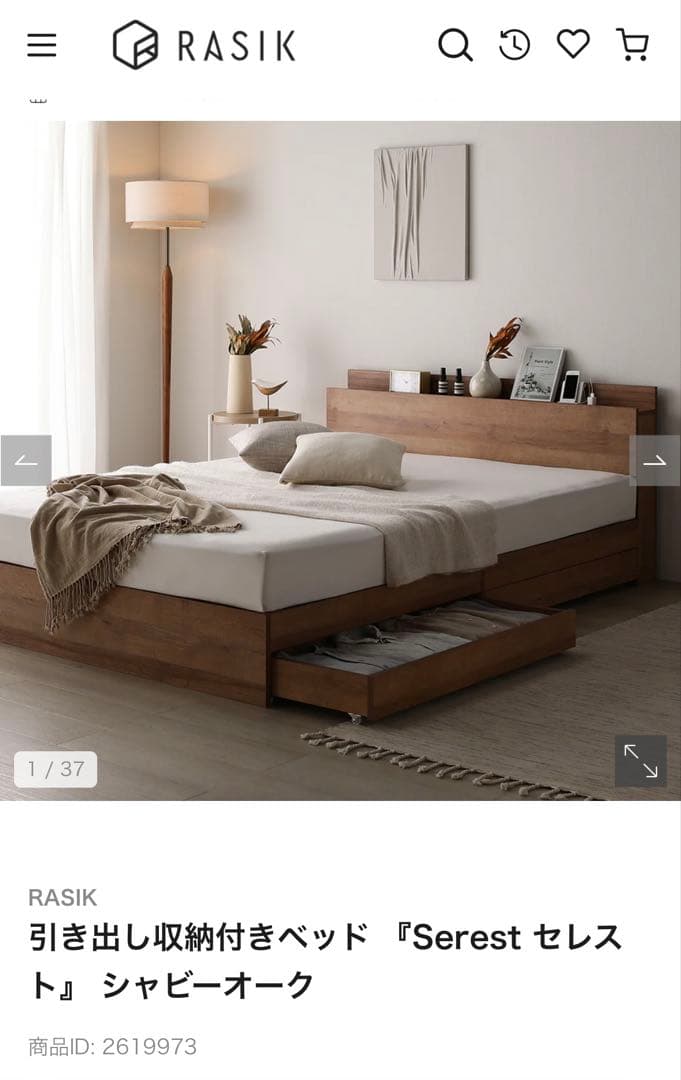View recently browsed history
This screenshot has height=1080, width=681.
point(514,45)
